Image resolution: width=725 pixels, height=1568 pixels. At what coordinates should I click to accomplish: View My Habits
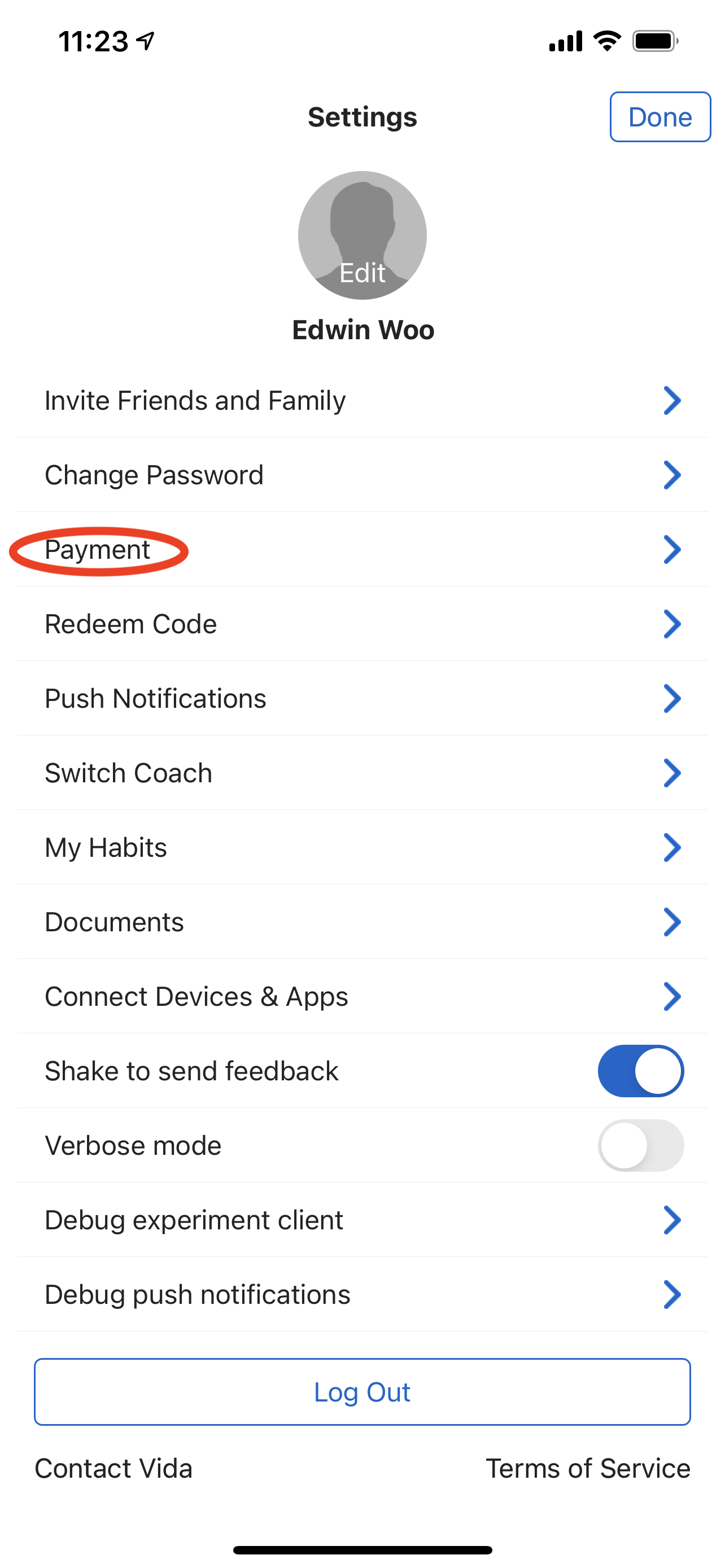click(362, 847)
